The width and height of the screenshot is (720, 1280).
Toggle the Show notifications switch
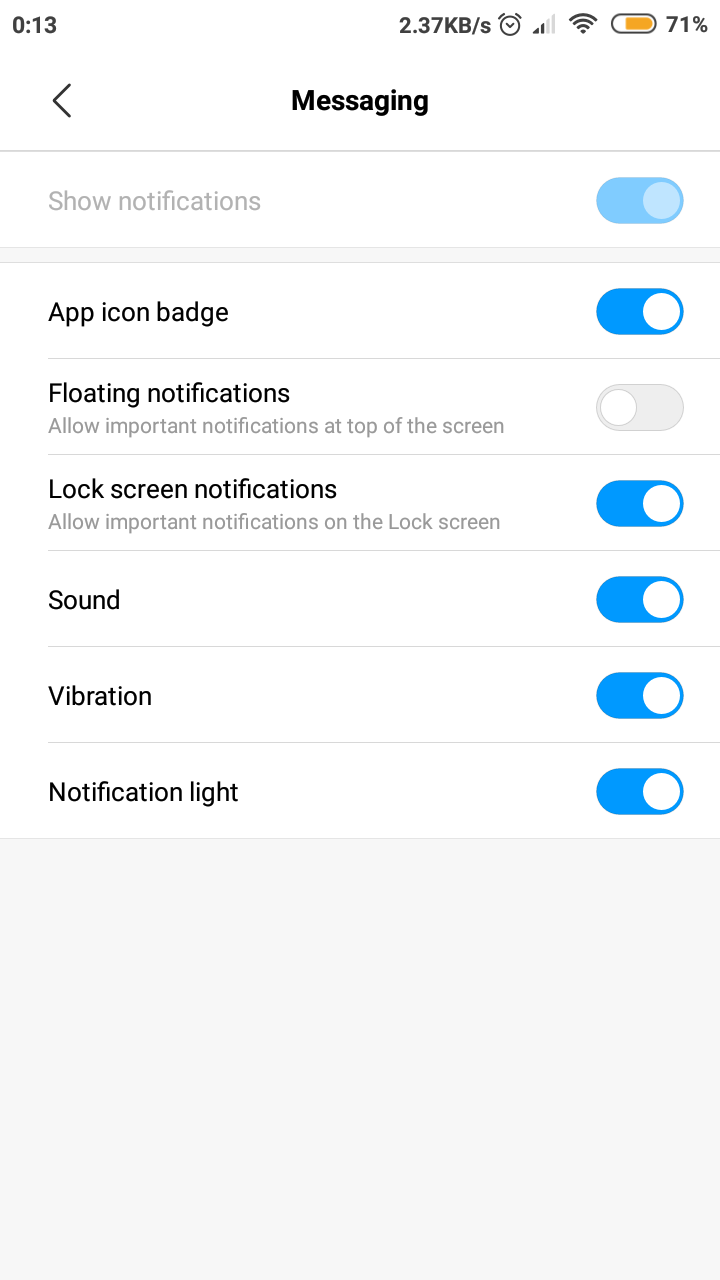point(640,201)
